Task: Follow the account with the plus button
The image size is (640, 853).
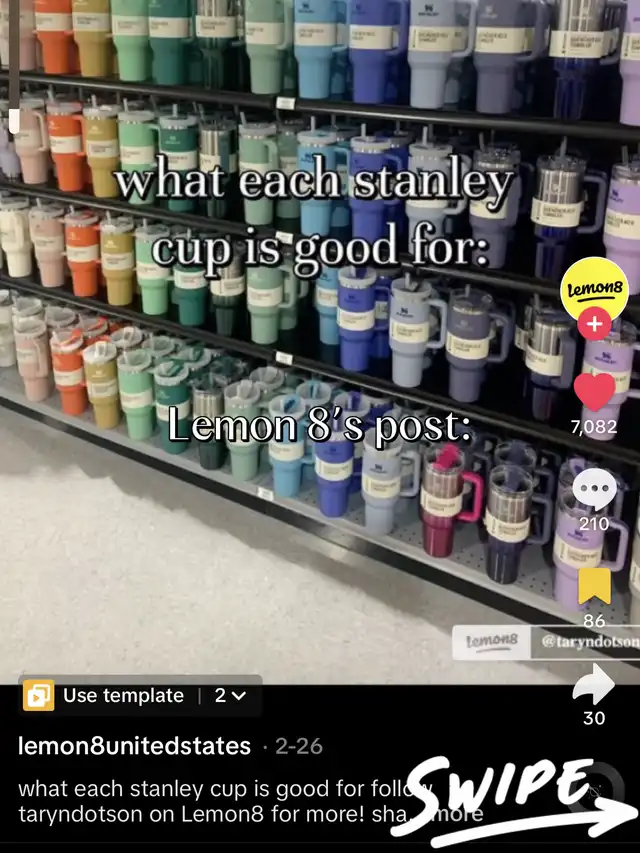Action: tap(594, 324)
